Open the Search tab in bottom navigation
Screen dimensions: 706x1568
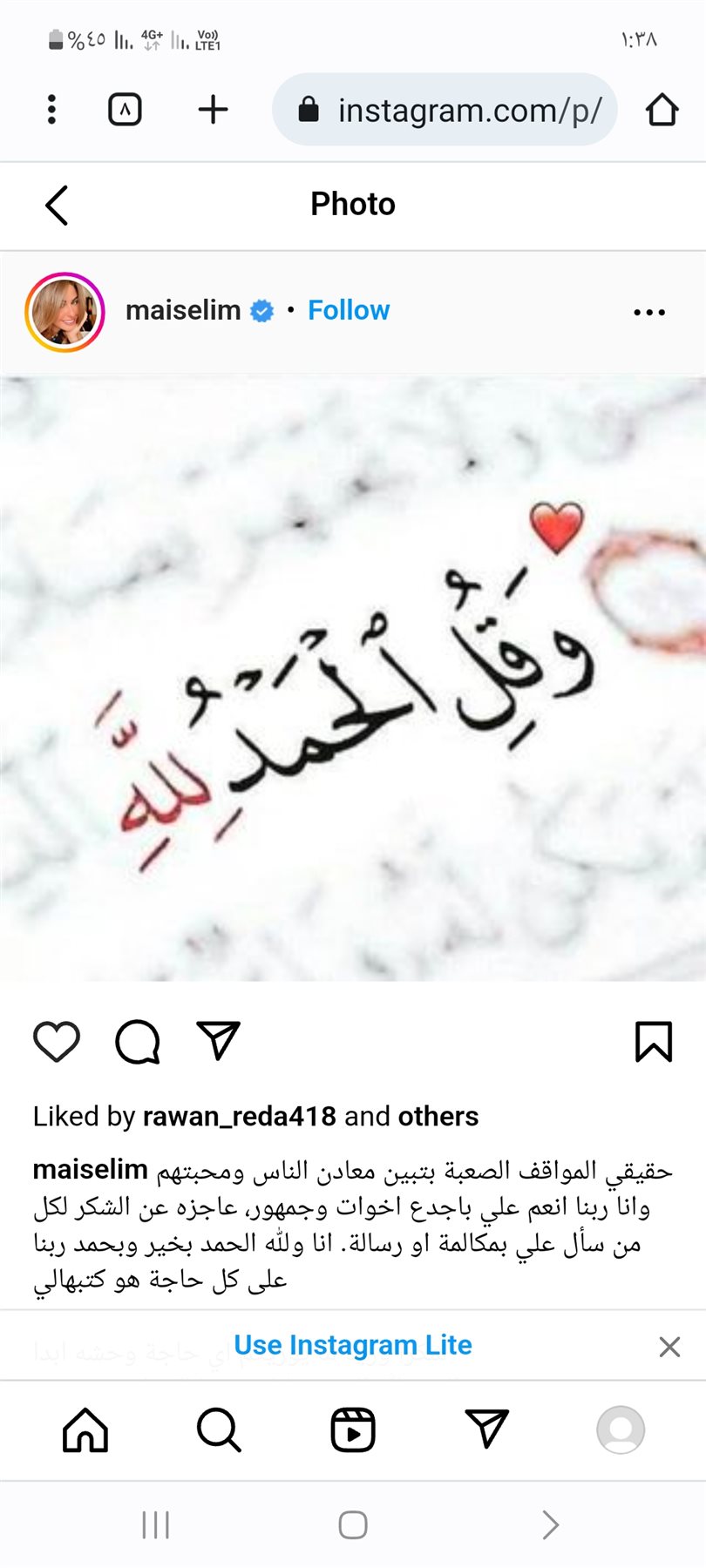point(219,1430)
